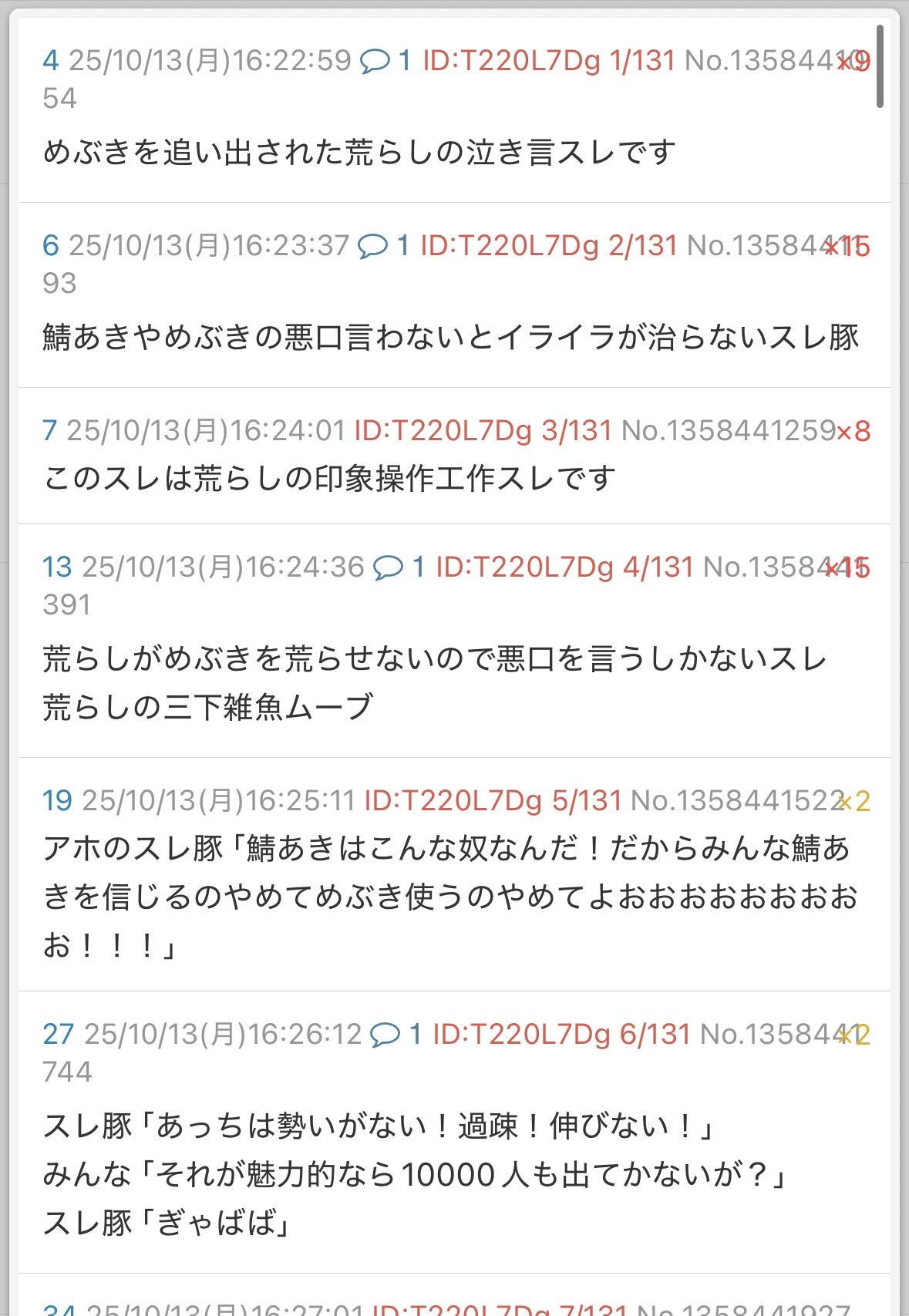909x1316 pixels.
Task: Open reply bubble on post 27
Action: (396, 1034)
